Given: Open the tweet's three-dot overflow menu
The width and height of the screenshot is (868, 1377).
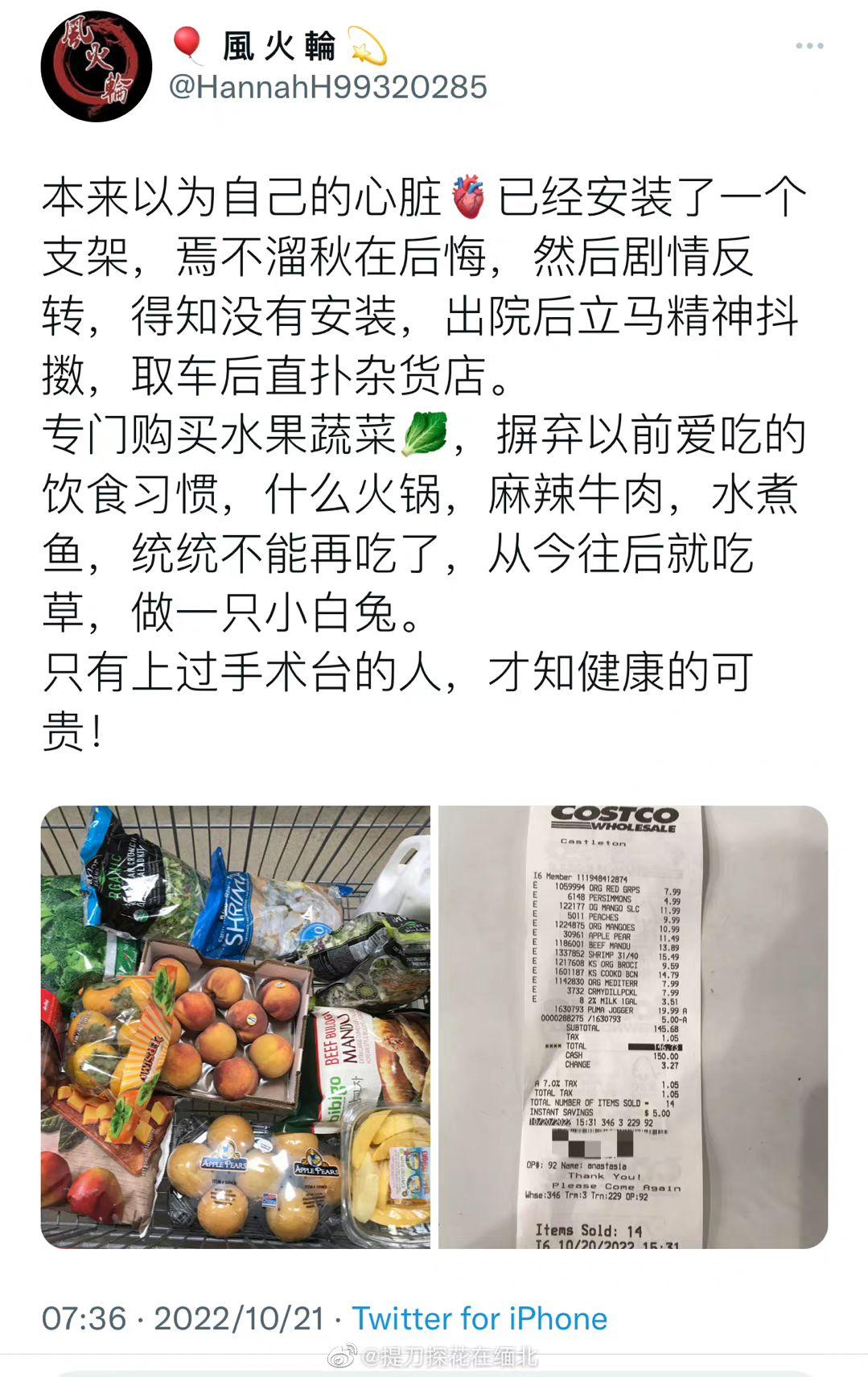Looking at the screenshot, I should tap(808, 46).
